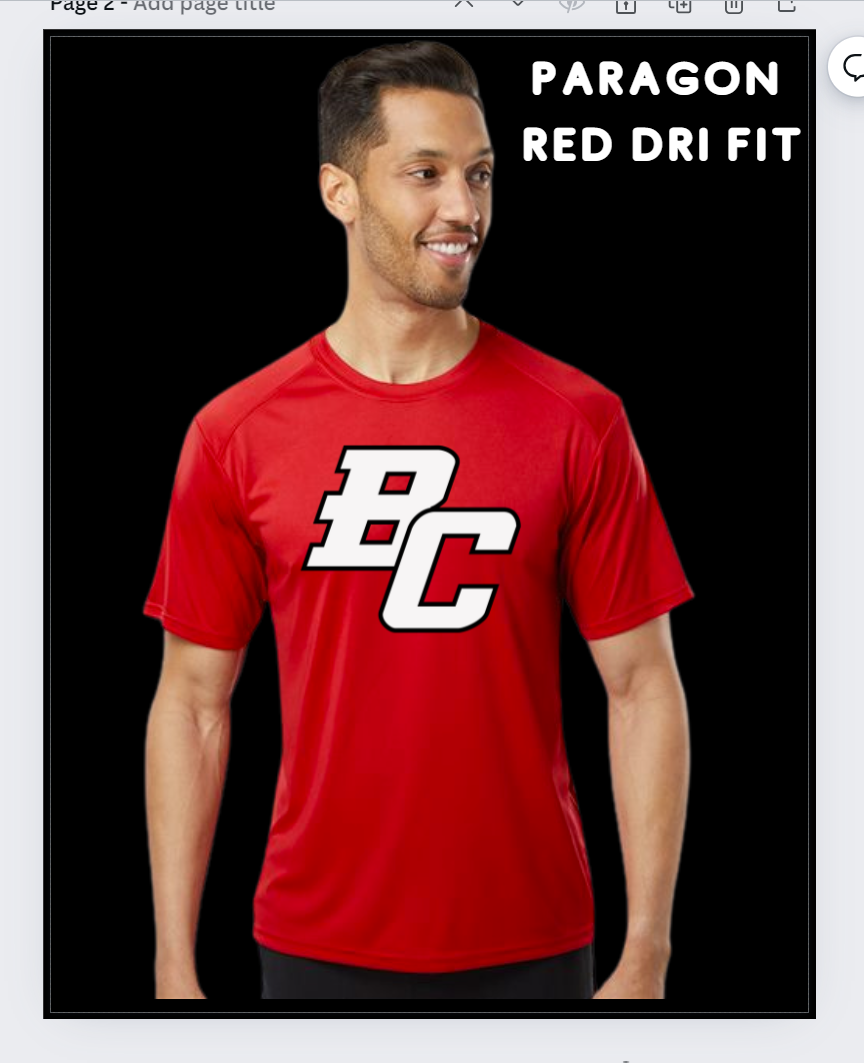Duplicate page 2
Screen dimensions: 864x1063
coord(680,4)
